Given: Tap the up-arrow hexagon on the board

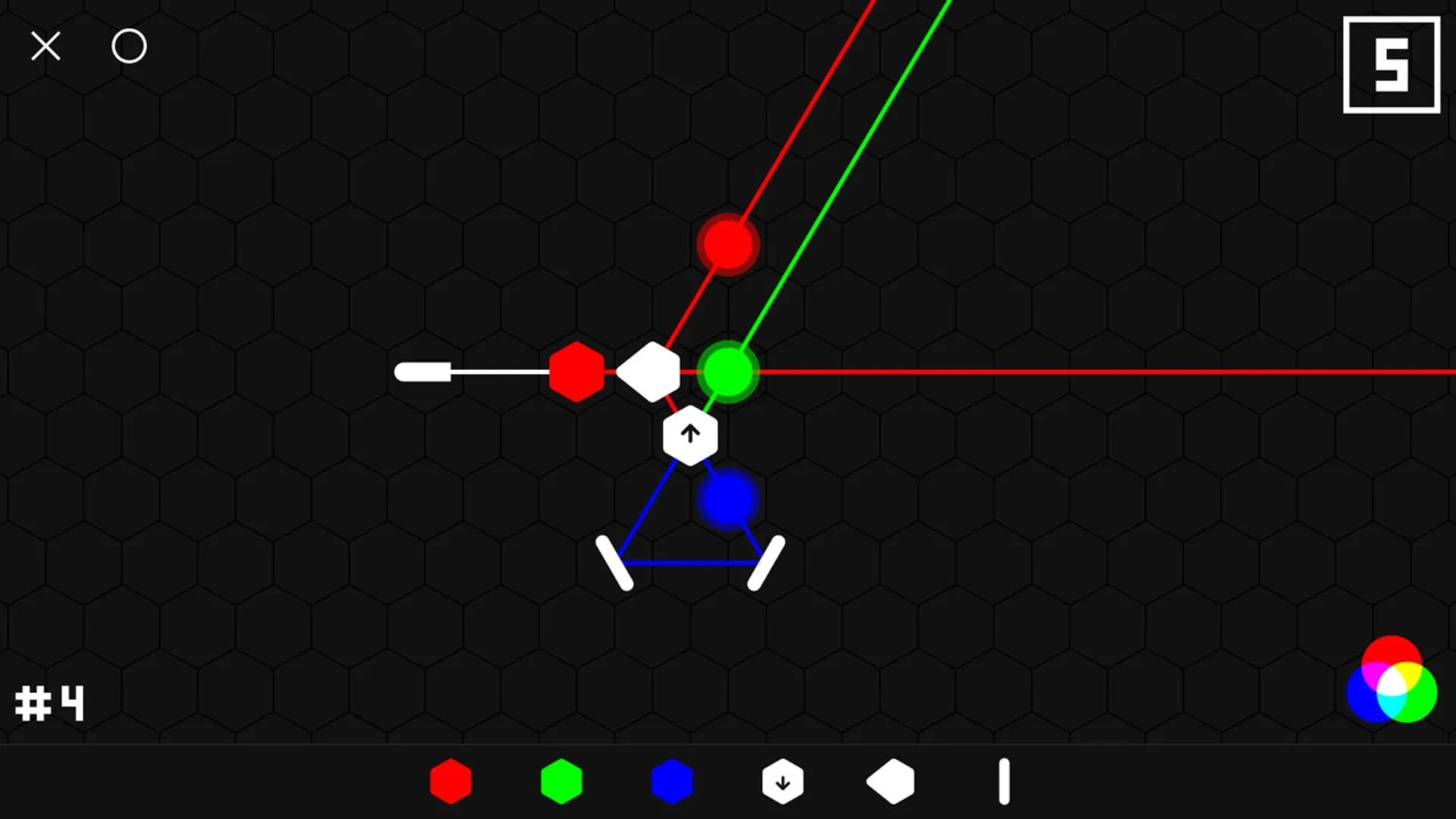Looking at the screenshot, I should 690,435.
